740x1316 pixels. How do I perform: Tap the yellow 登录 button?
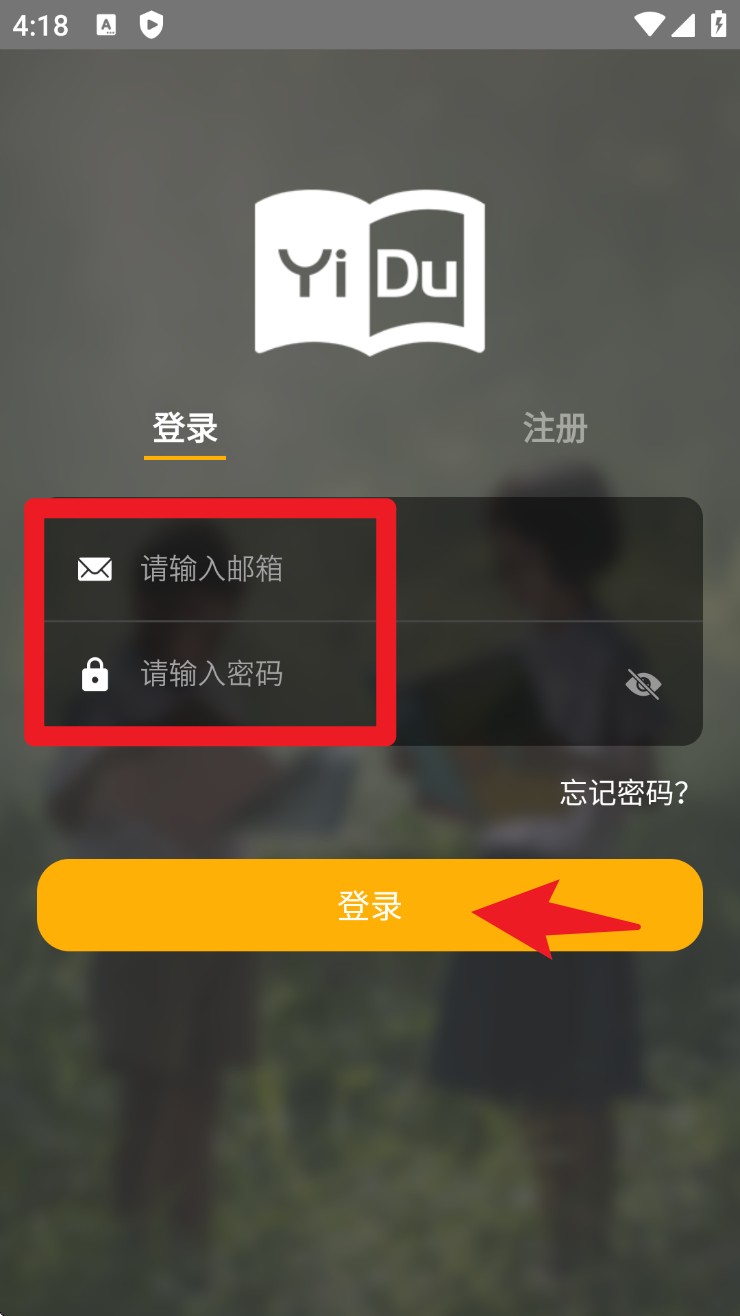click(370, 905)
